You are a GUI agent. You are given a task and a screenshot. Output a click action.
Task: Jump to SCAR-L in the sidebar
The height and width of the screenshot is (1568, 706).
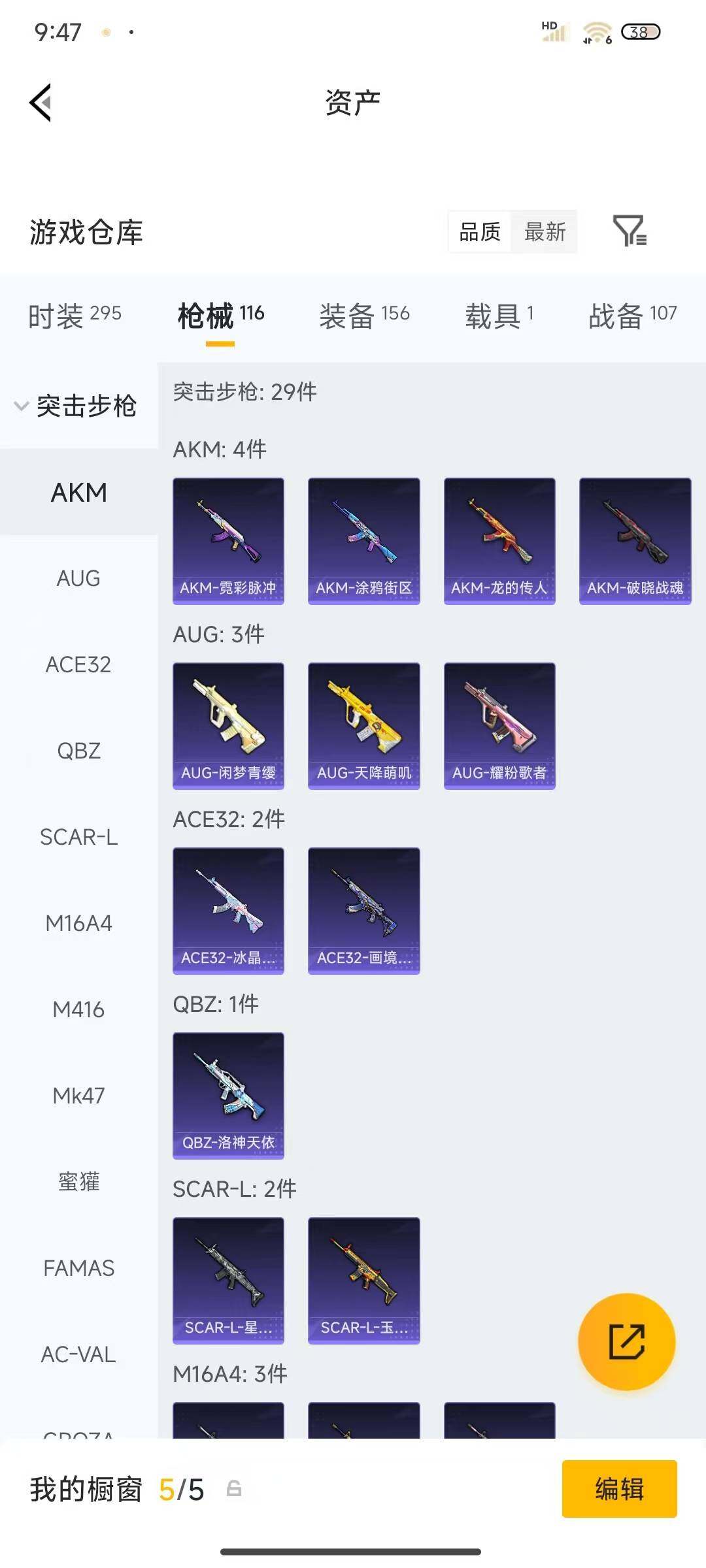click(x=78, y=837)
